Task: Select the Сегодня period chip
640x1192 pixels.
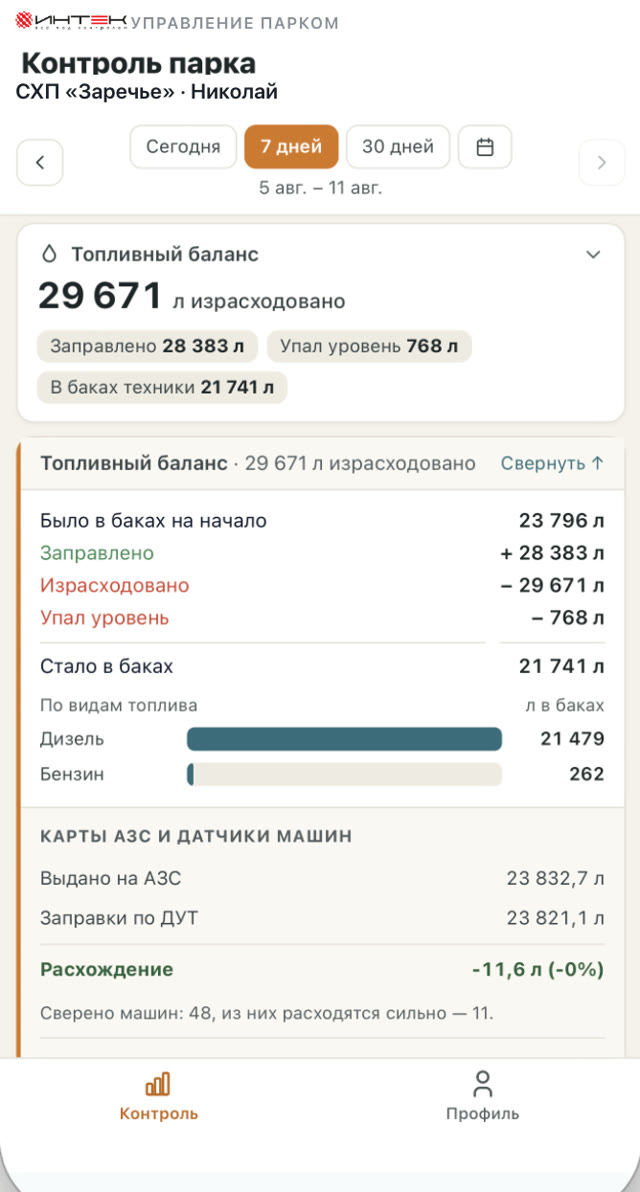Action: pos(183,147)
